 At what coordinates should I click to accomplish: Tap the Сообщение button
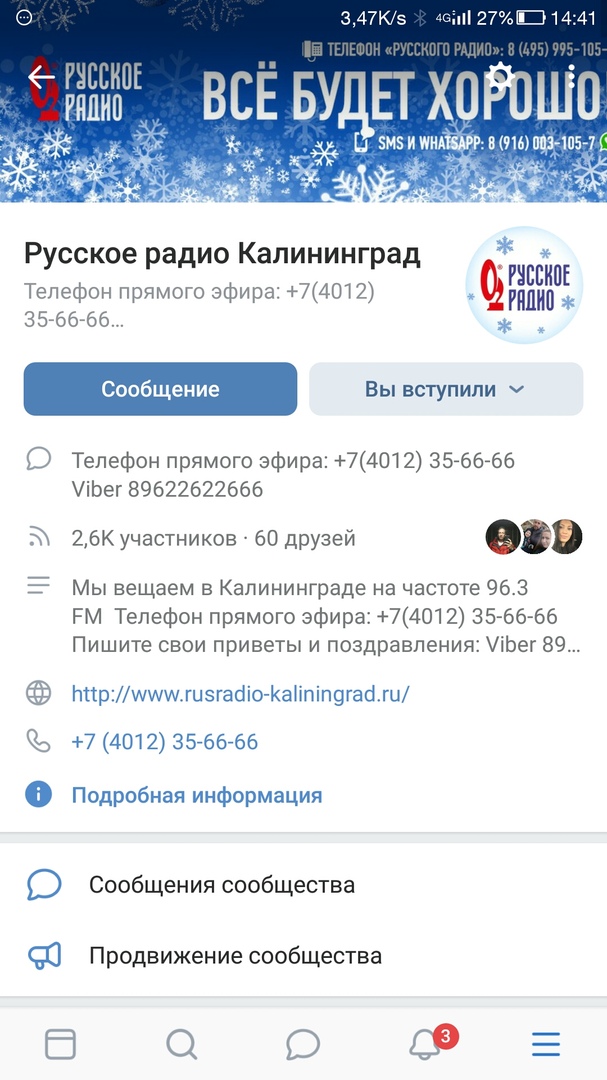tap(161, 389)
